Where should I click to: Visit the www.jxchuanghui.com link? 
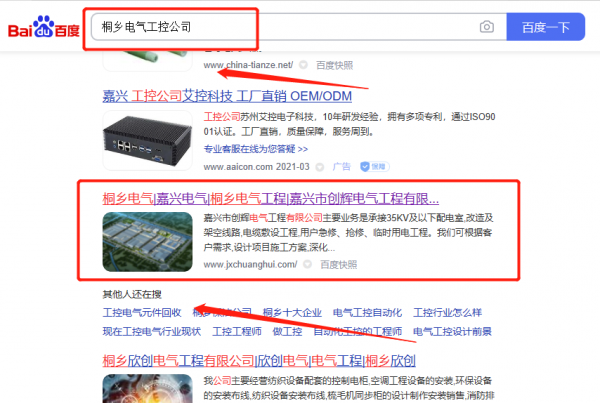(x=250, y=264)
